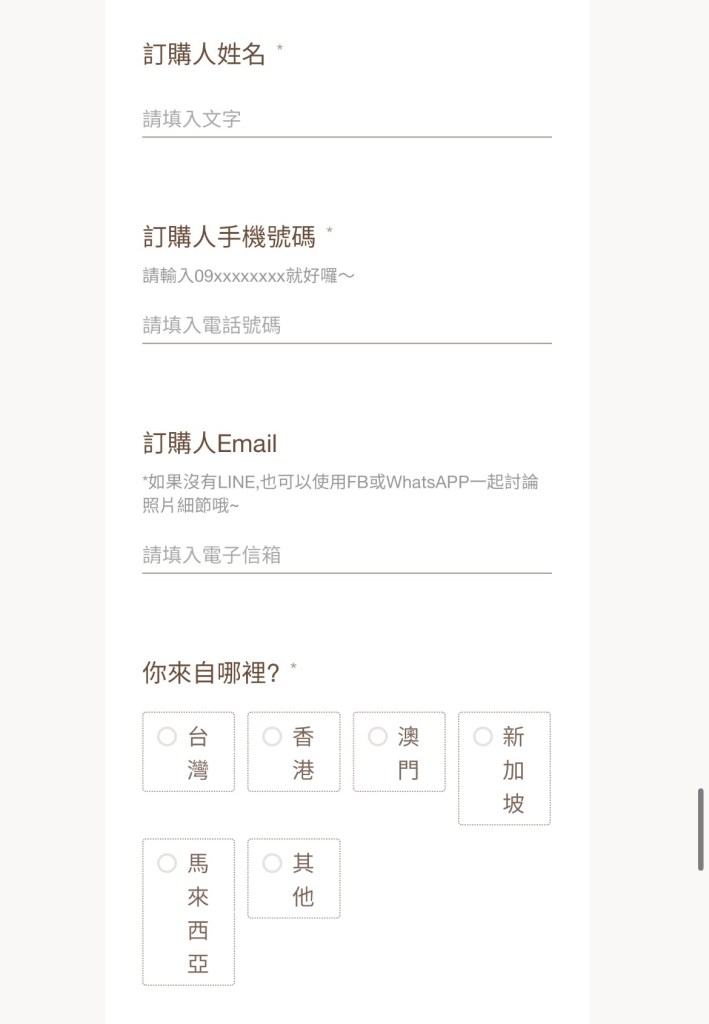The image size is (709, 1024).
Task: Select 新加坡 radio button
Action: pos(483,737)
